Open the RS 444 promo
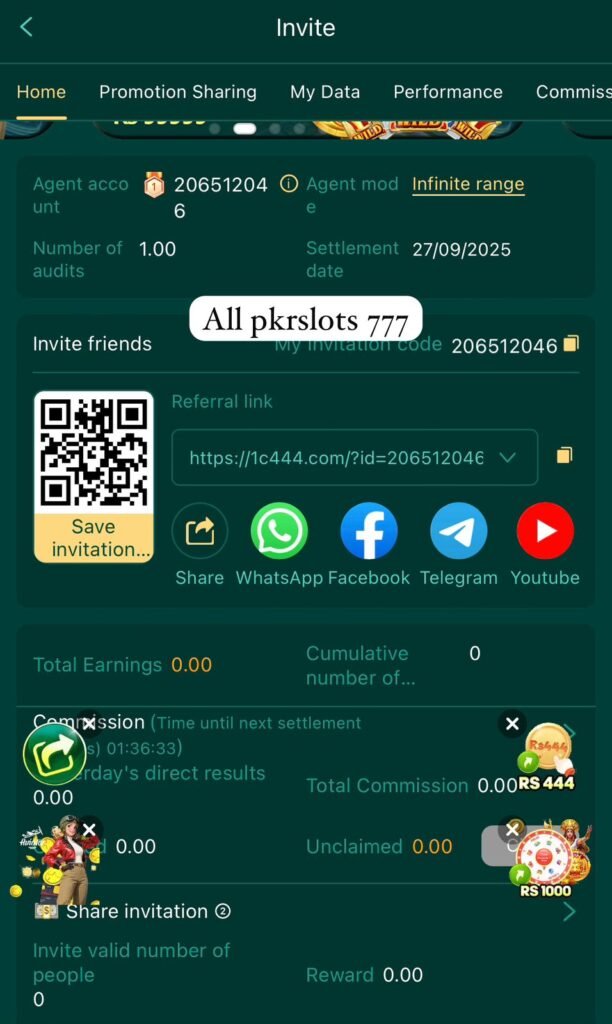This screenshot has height=1024, width=612. coord(548,758)
